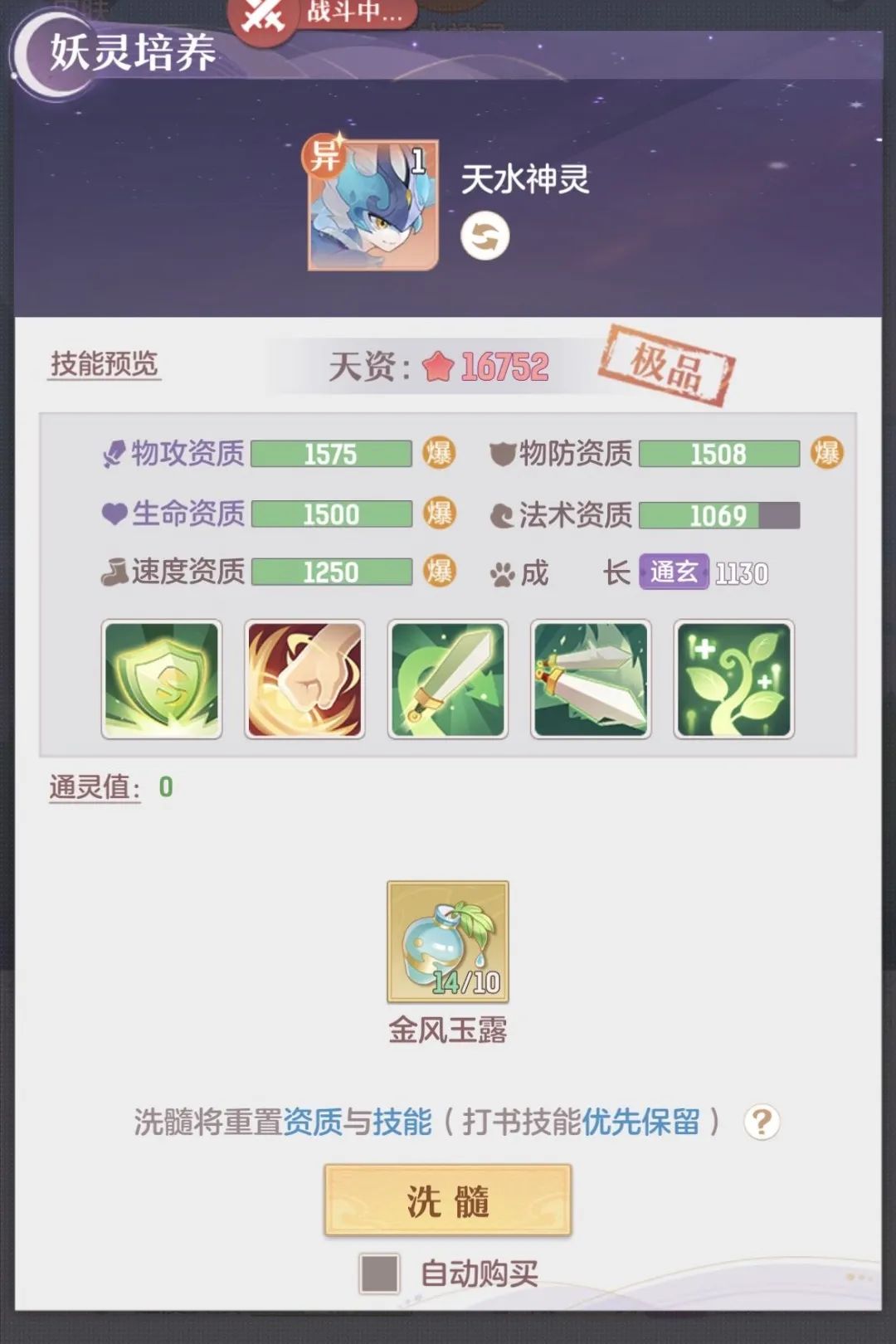View the double swords skill
Viewport: 896px width, 1344px height.
[591, 679]
